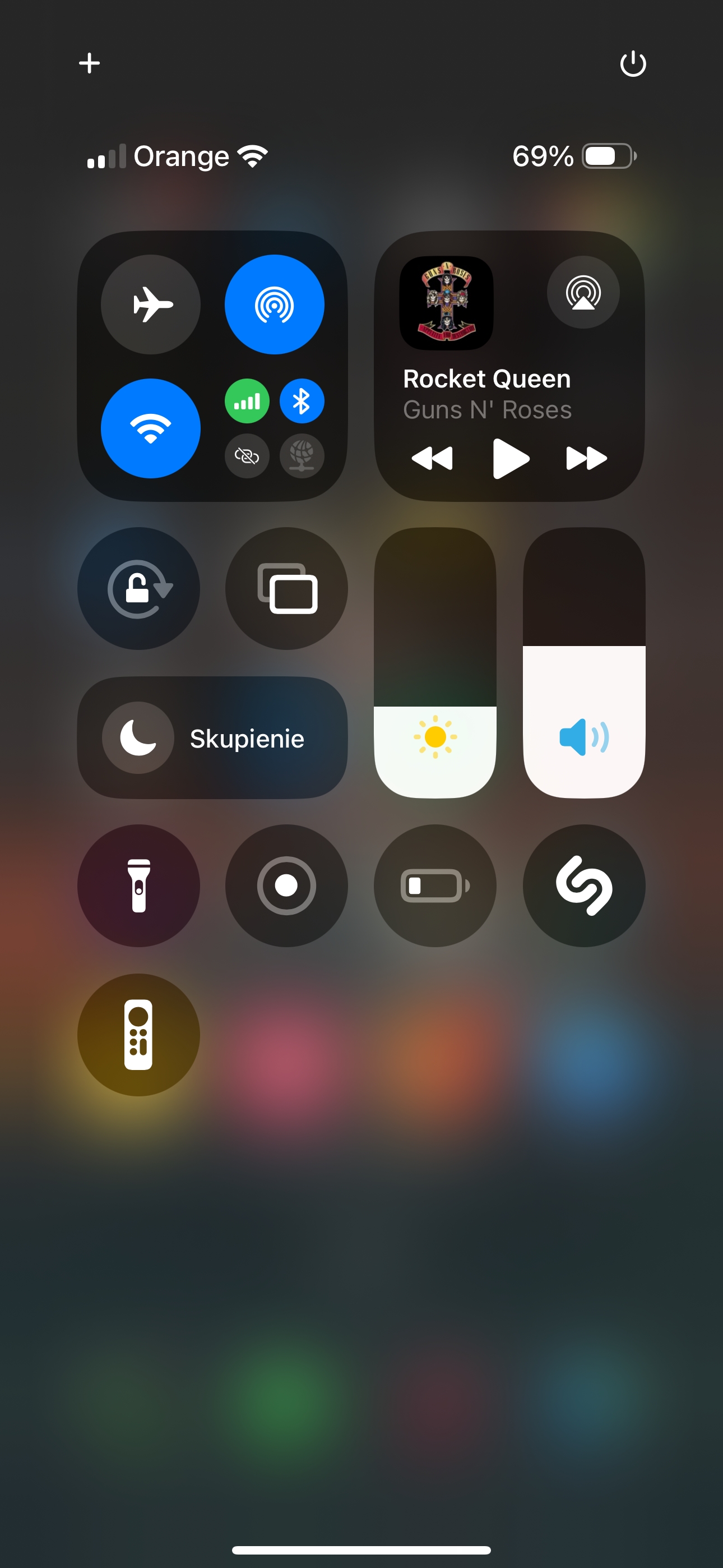Toggle the Personal Hotspot button
Image resolution: width=723 pixels, height=1568 pixels.
coord(247,456)
